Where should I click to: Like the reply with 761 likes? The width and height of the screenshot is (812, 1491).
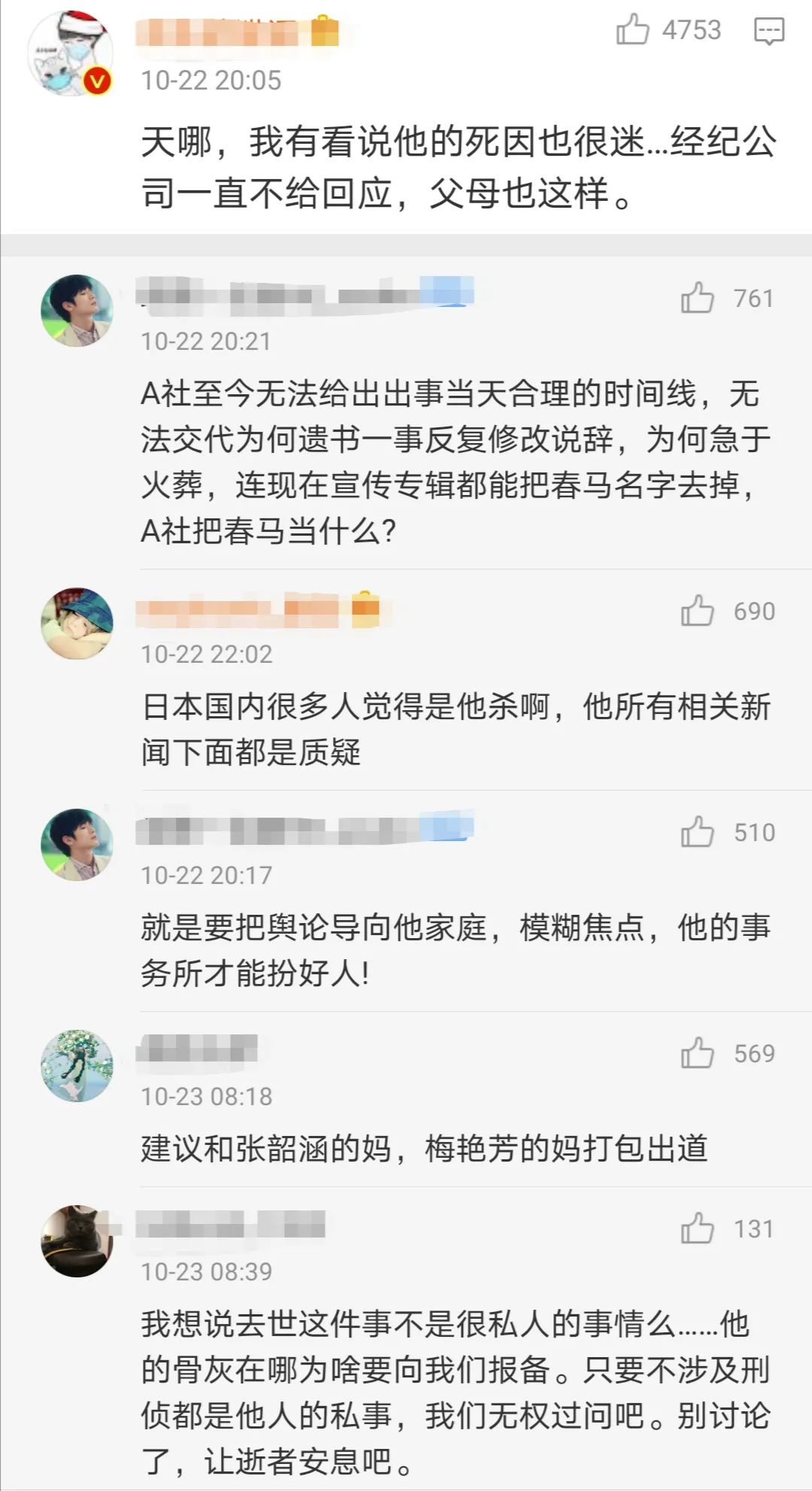tap(697, 298)
